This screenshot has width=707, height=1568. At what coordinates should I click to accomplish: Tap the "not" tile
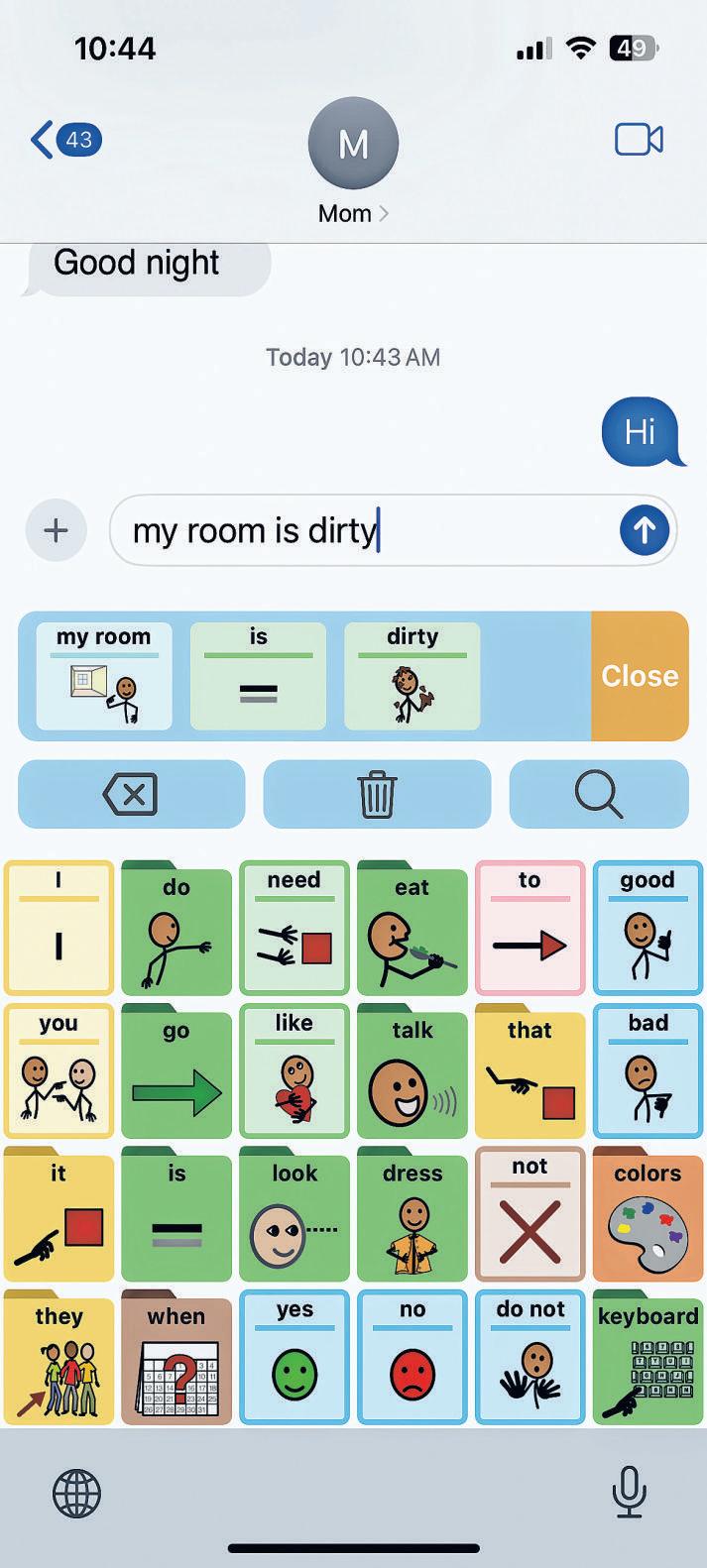pyautogui.click(x=530, y=1214)
